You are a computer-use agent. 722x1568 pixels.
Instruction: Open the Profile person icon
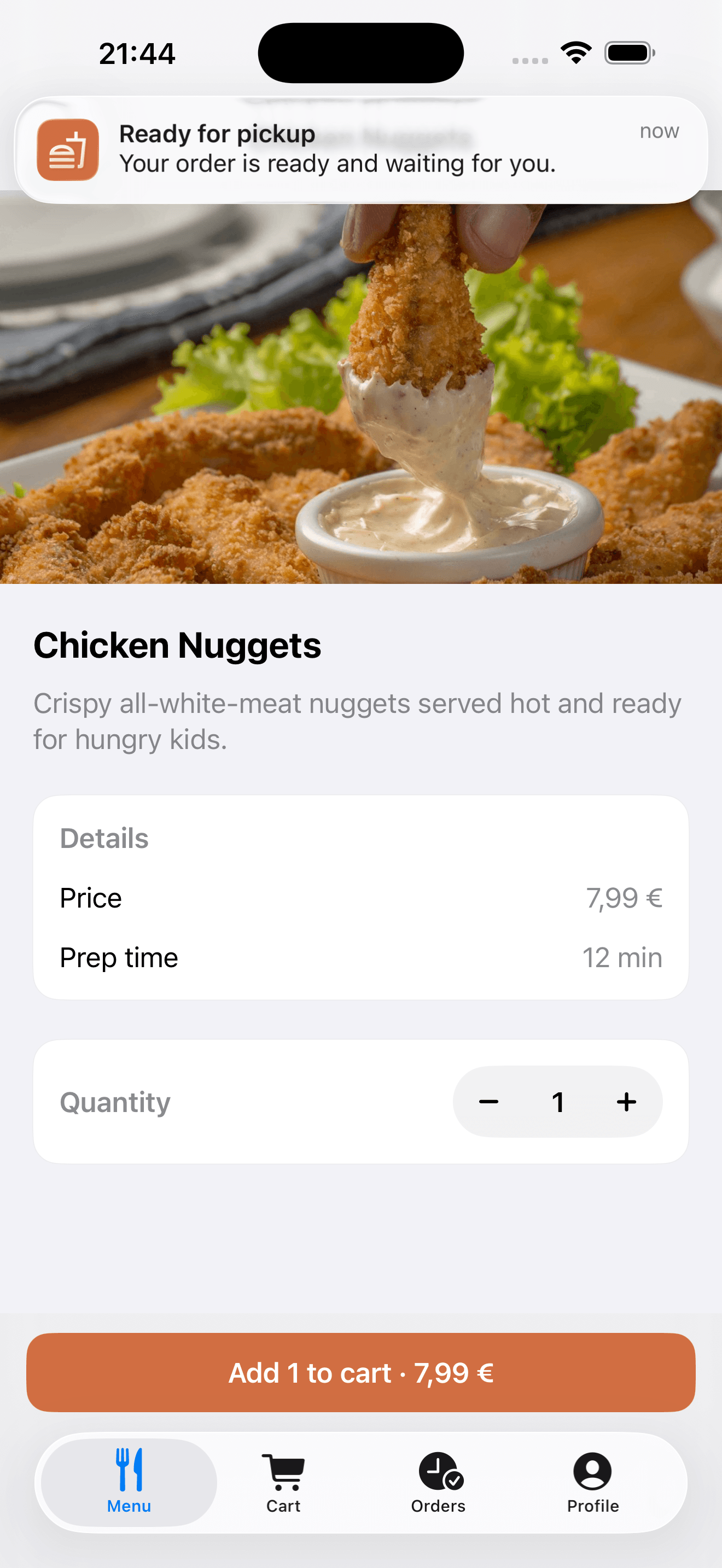click(592, 1469)
